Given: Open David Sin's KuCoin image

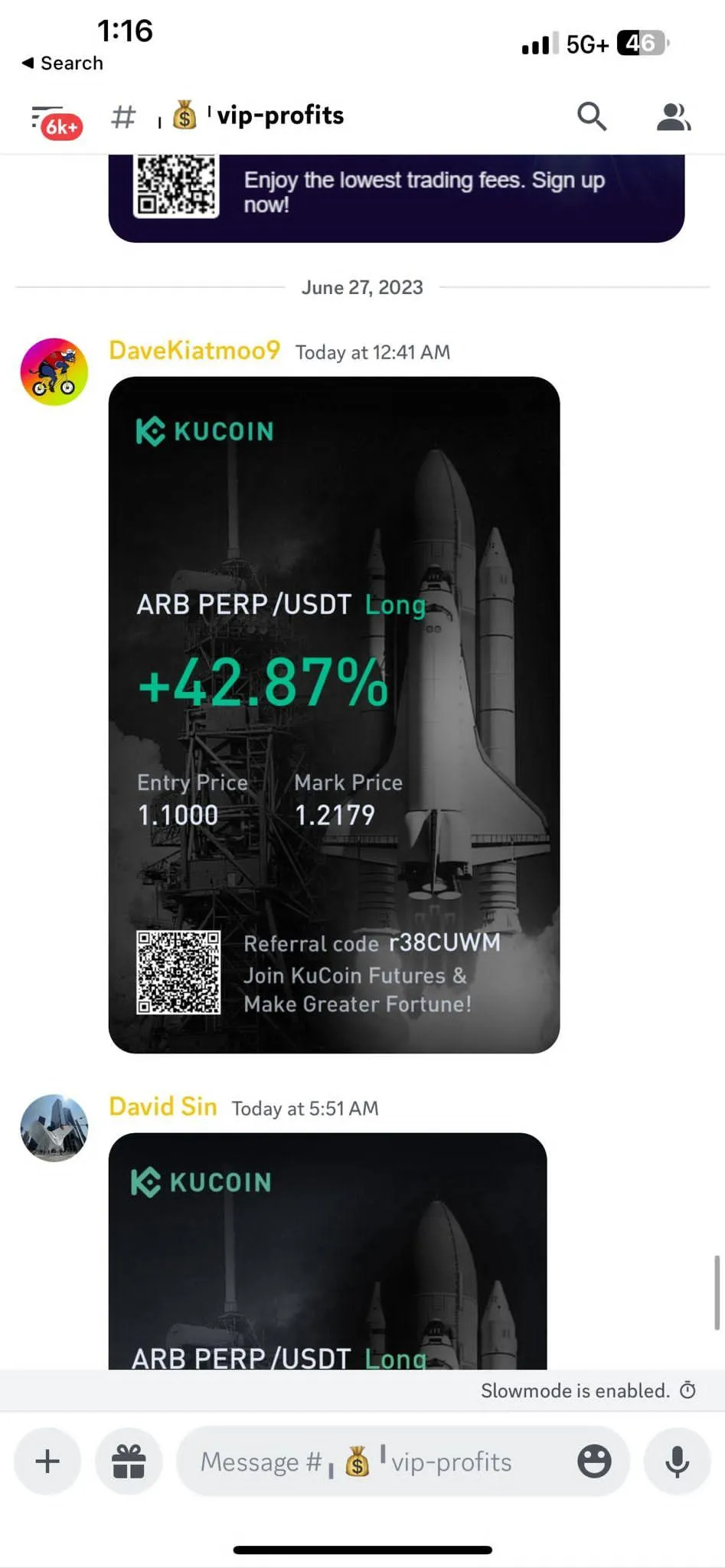Looking at the screenshot, I should click(328, 1250).
